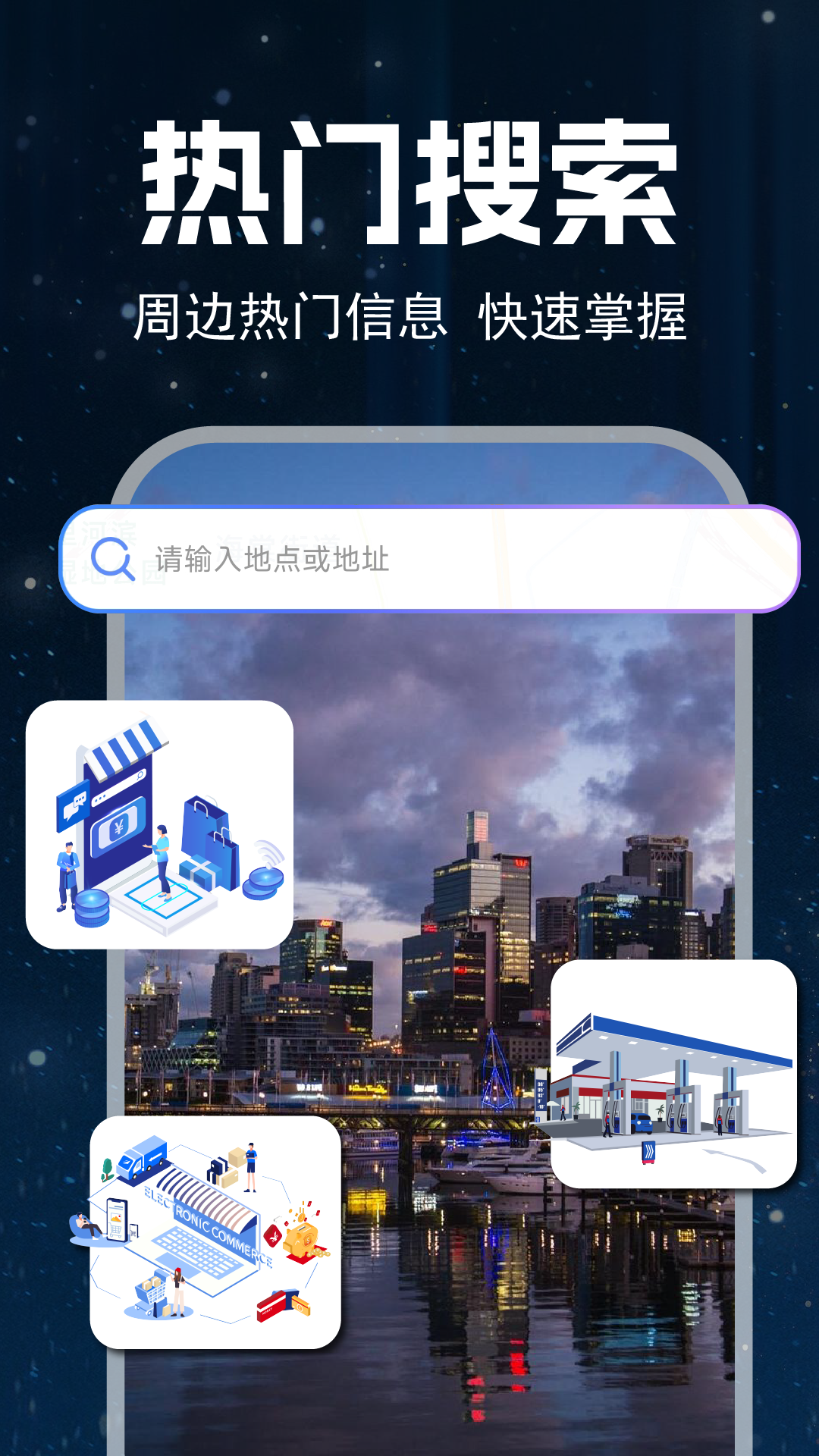Image resolution: width=819 pixels, height=1456 pixels.
Task: Click the city skyline photo inside the phone mockup
Action: click(455, 948)
